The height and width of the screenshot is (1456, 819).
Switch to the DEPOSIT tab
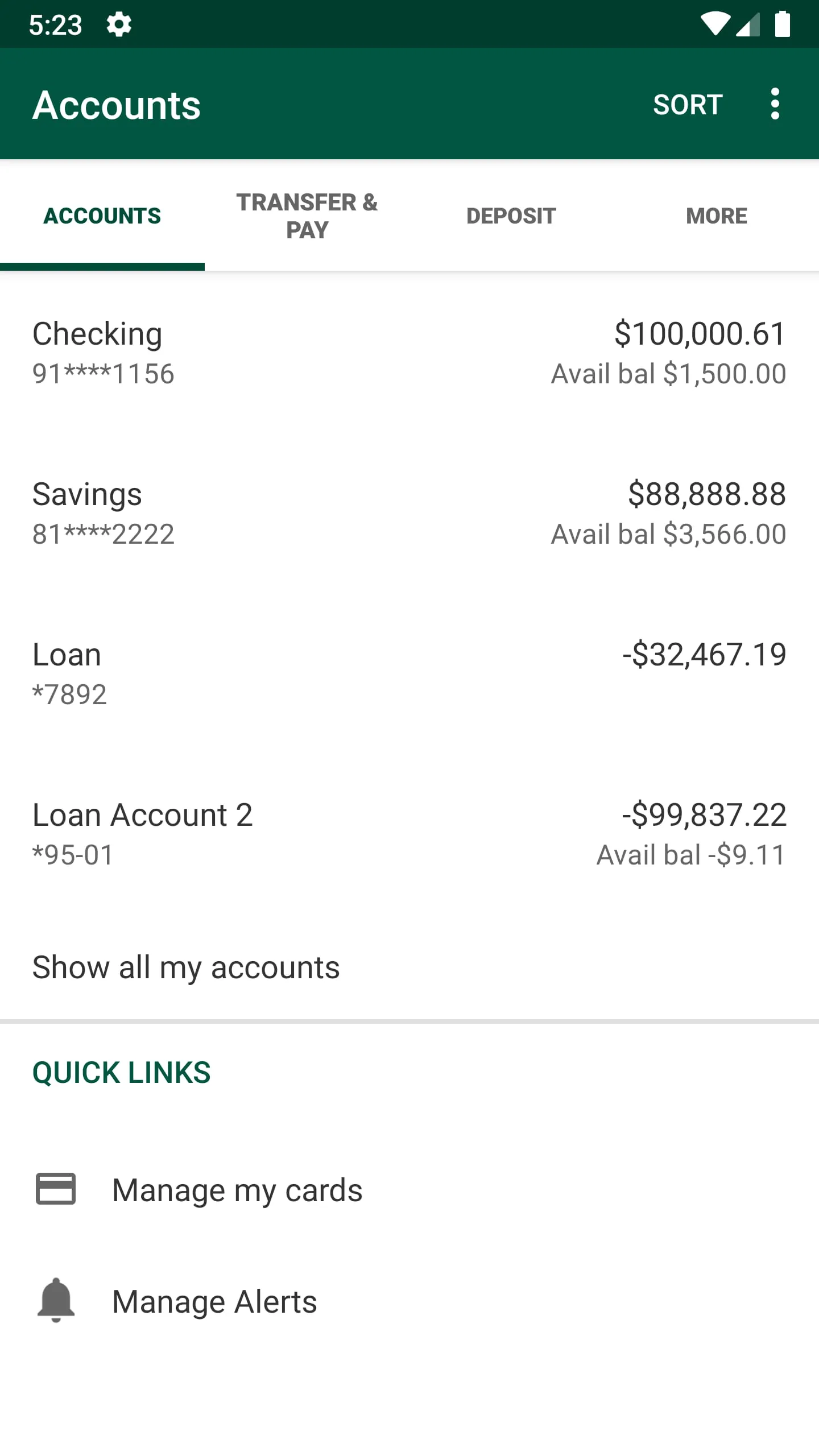(x=511, y=215)
